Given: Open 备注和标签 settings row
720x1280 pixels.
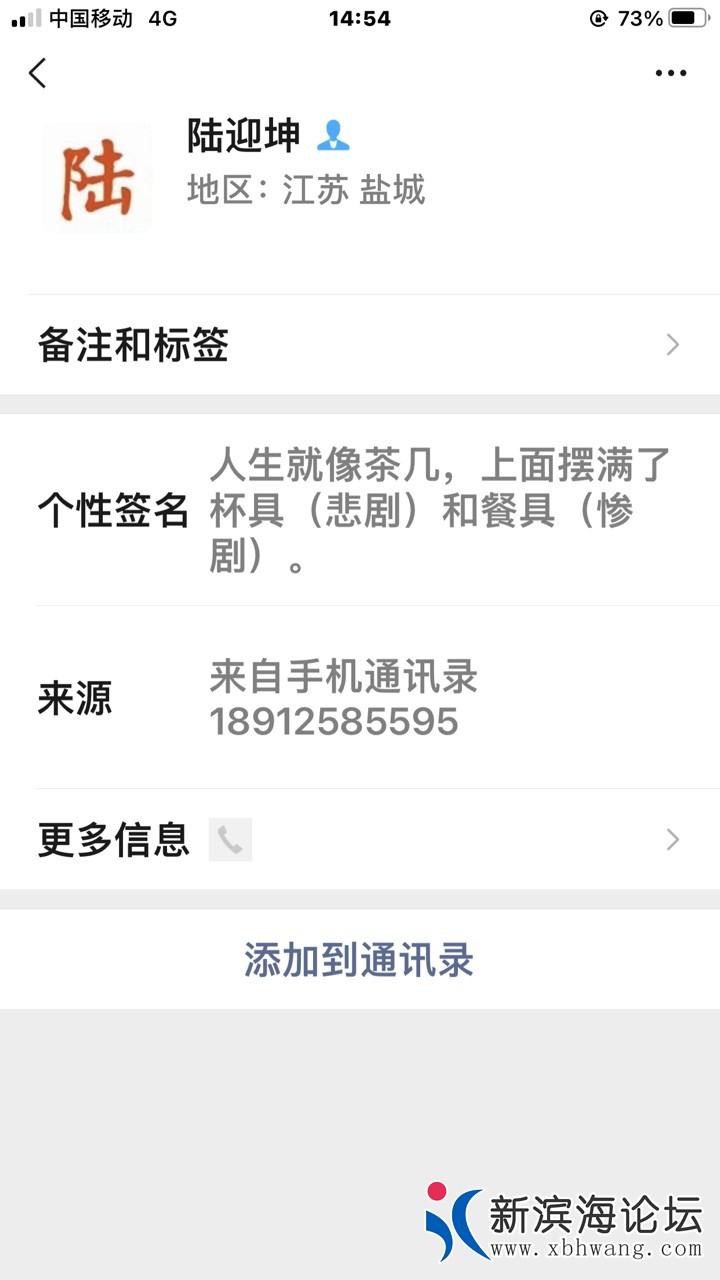Looking at the screenshot, I should (360, 345).
